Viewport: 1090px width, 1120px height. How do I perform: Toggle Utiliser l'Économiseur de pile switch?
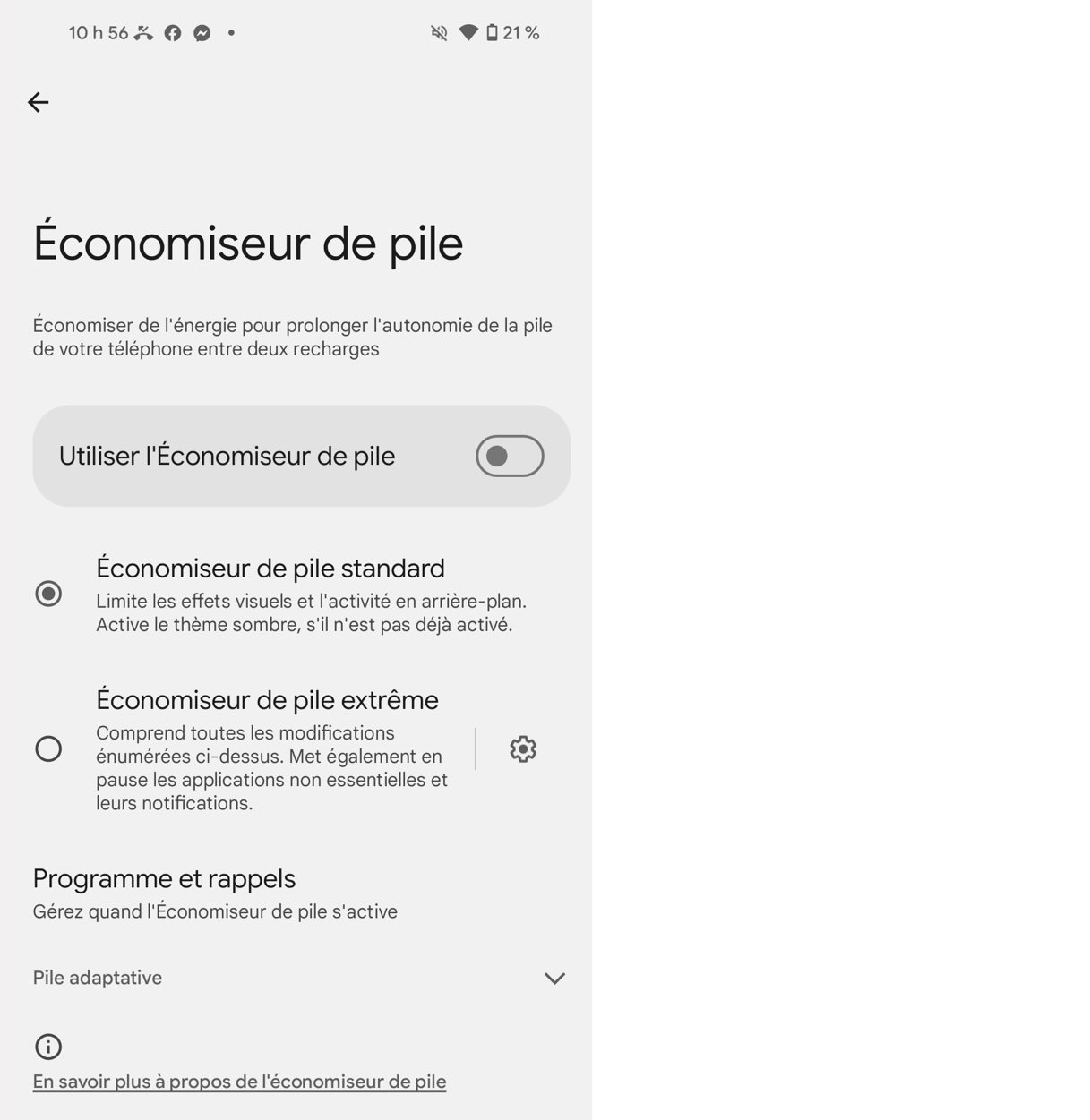click(509, 456)
